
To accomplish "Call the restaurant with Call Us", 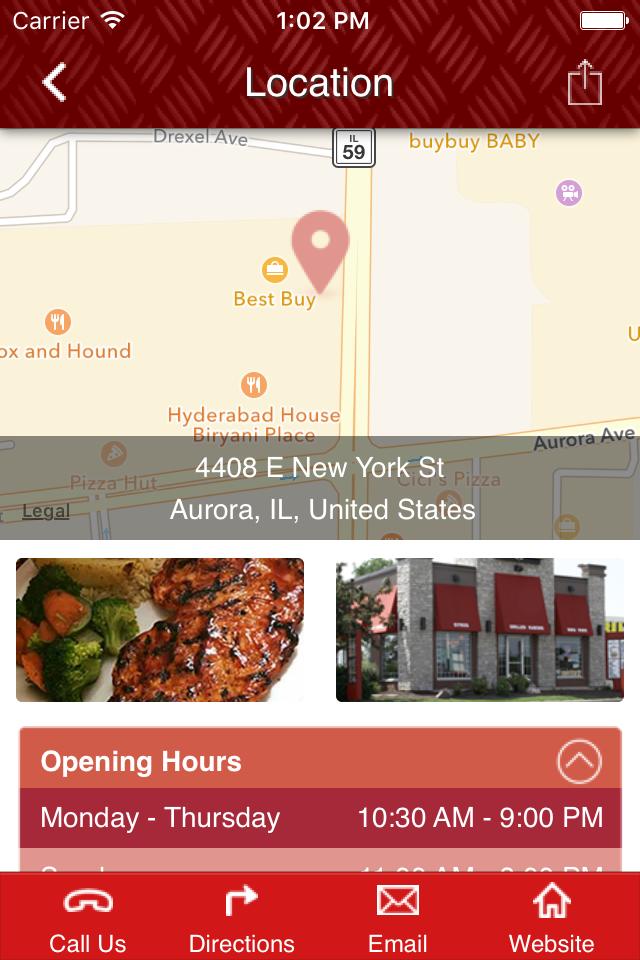I will (88, 918).
